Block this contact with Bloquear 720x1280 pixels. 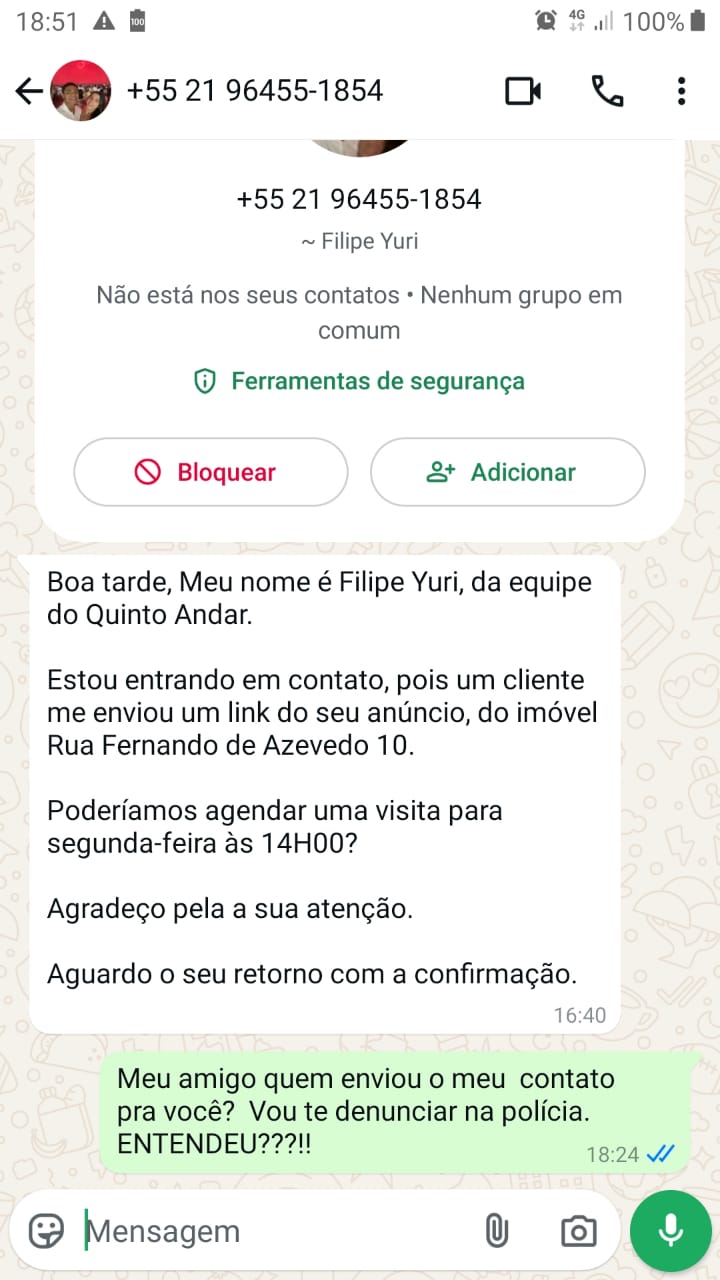pyautogui.click(x=211, y=472)
